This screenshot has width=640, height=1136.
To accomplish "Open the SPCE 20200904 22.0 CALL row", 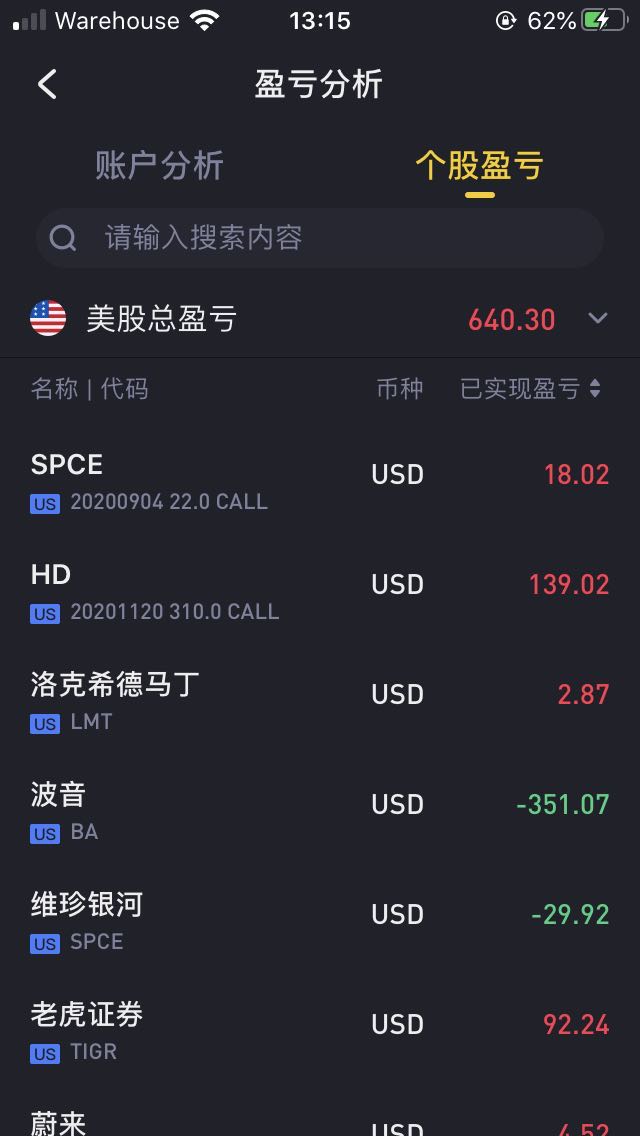I will (320, 482).
